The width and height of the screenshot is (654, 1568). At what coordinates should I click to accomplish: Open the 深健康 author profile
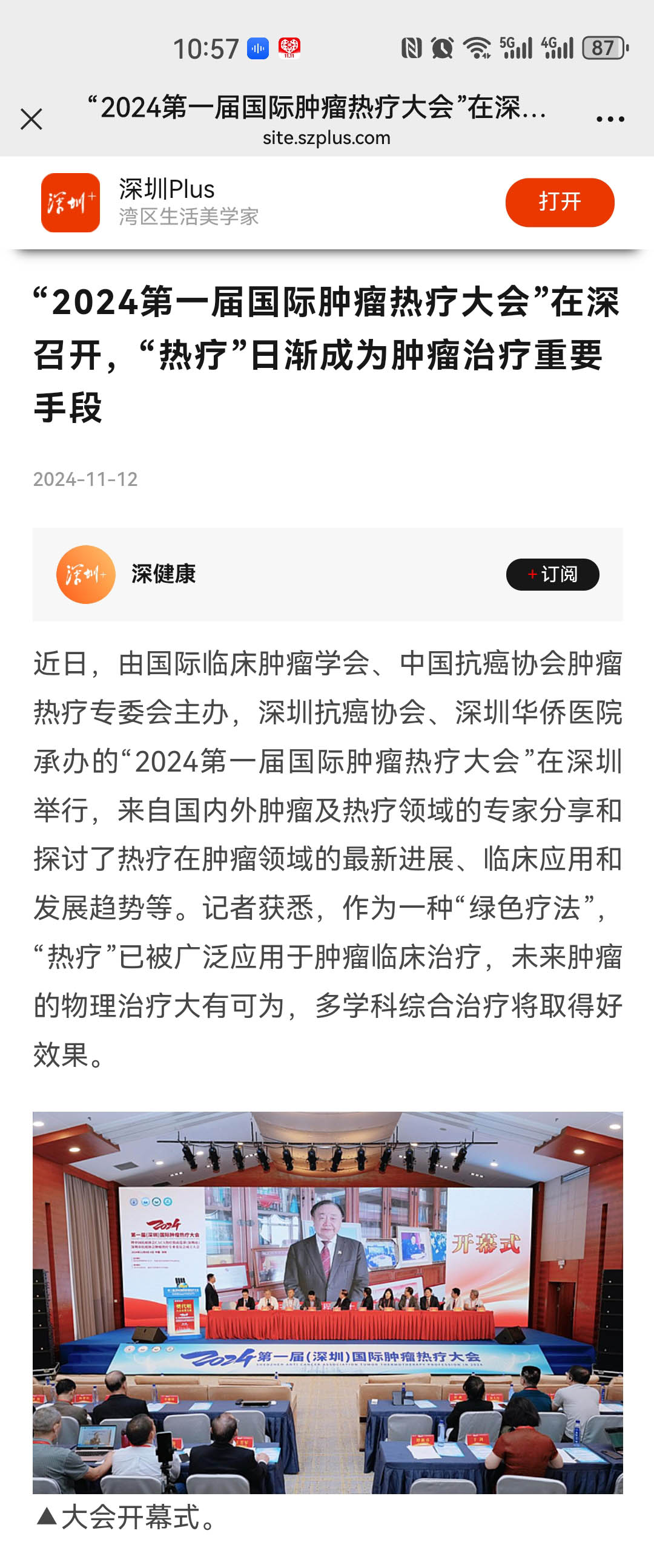[x=163, y=574]
